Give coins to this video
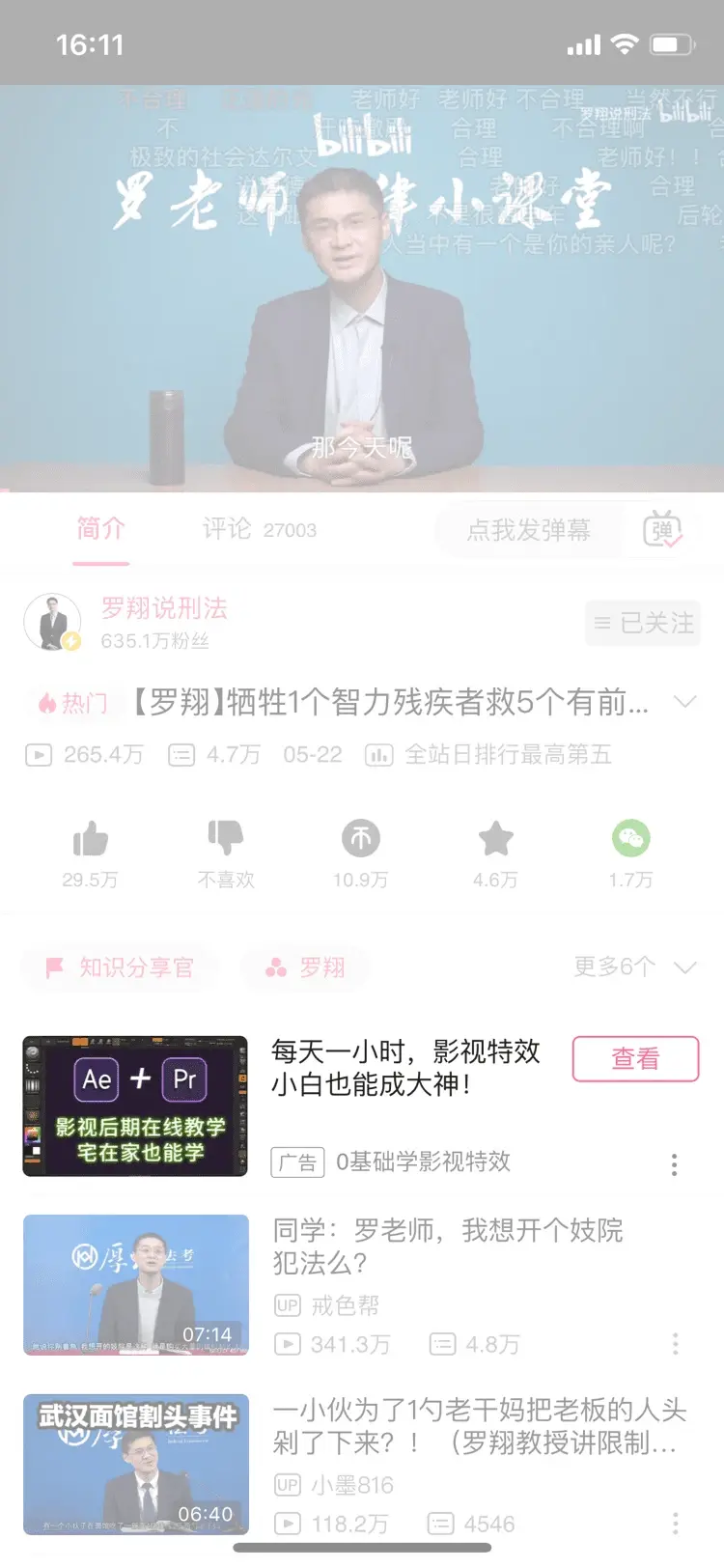This screenshot has height=1568, width=724. click(x=360, y=839)
